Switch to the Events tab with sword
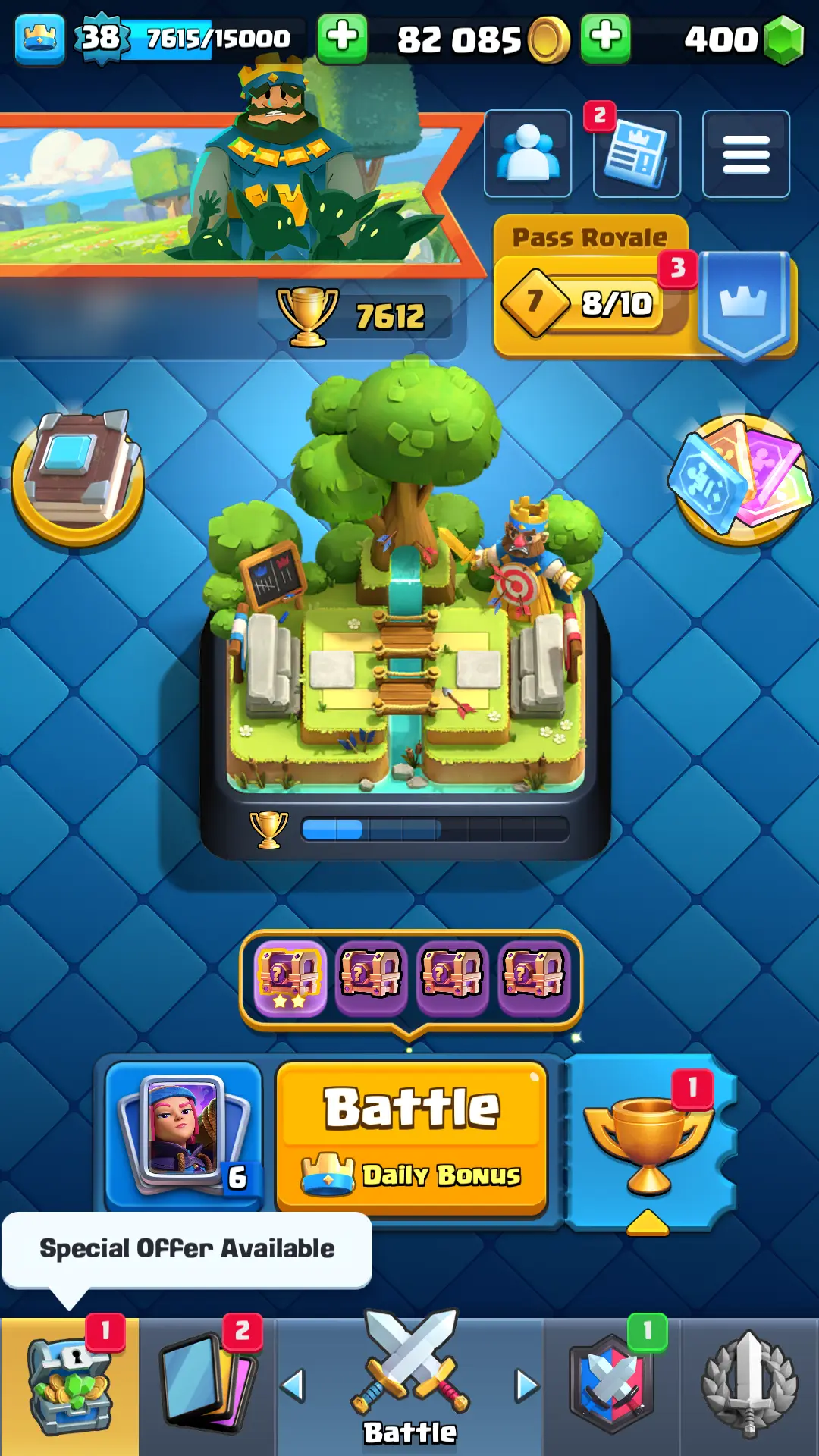 point(749,1386)
